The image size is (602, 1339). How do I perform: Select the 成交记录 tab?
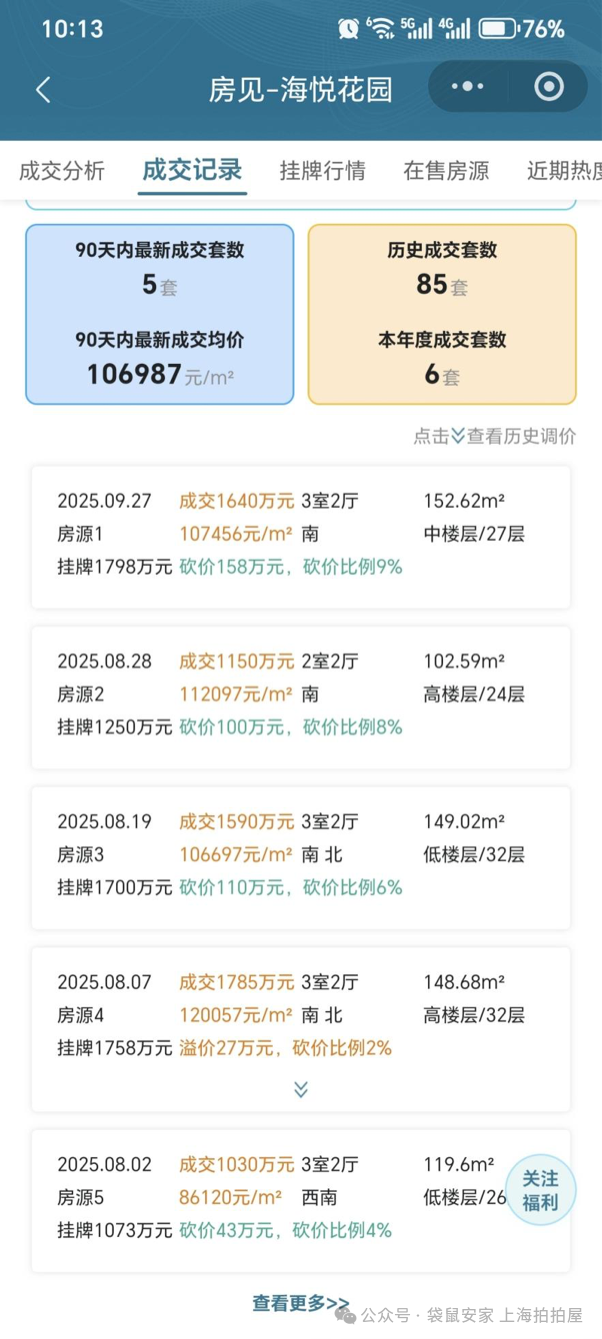pos(192,169)
